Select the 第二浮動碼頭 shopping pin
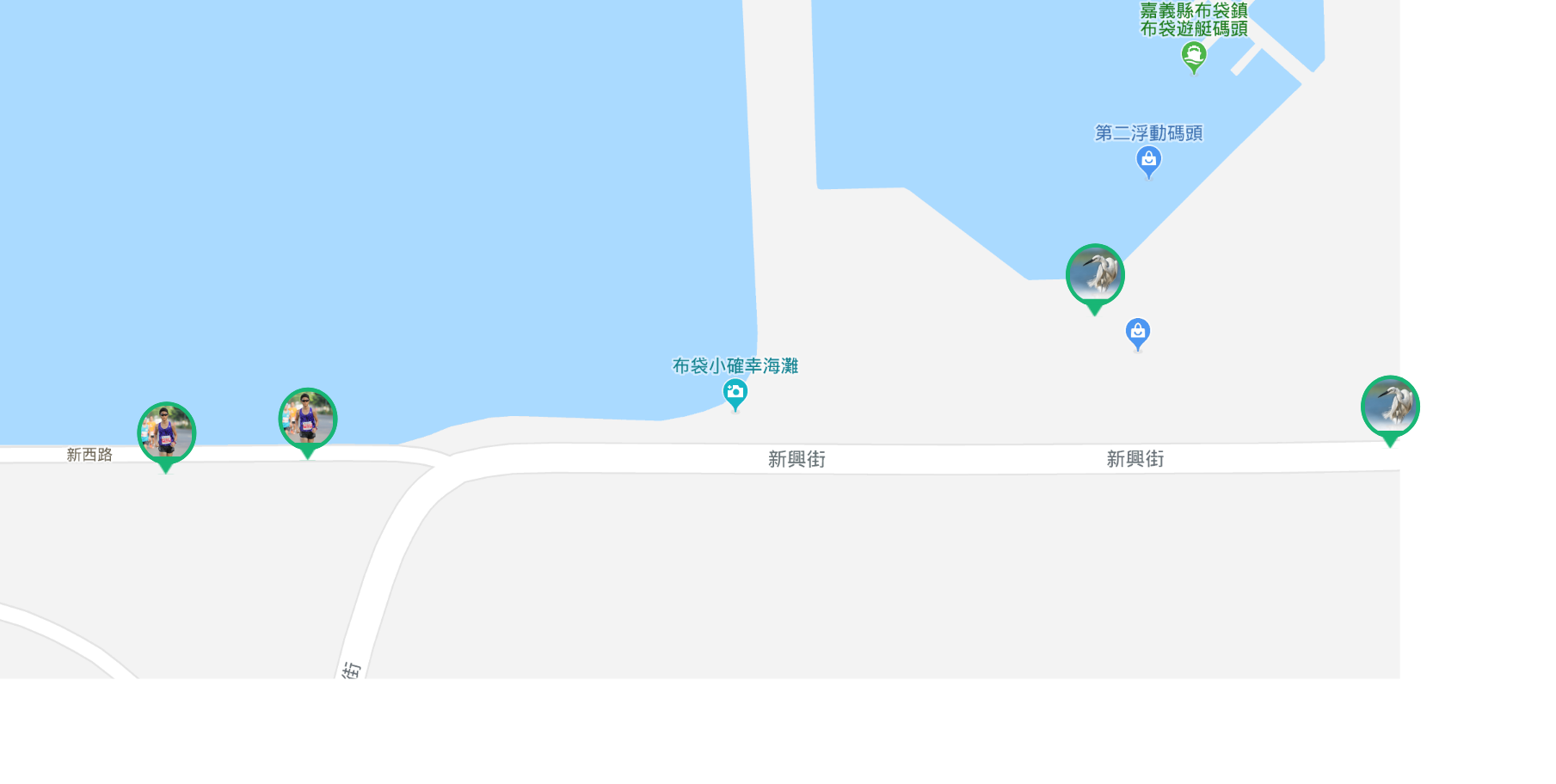The width and height of the screenshot is (1556, 784). pyautogui.click(x=1148, y=160)
